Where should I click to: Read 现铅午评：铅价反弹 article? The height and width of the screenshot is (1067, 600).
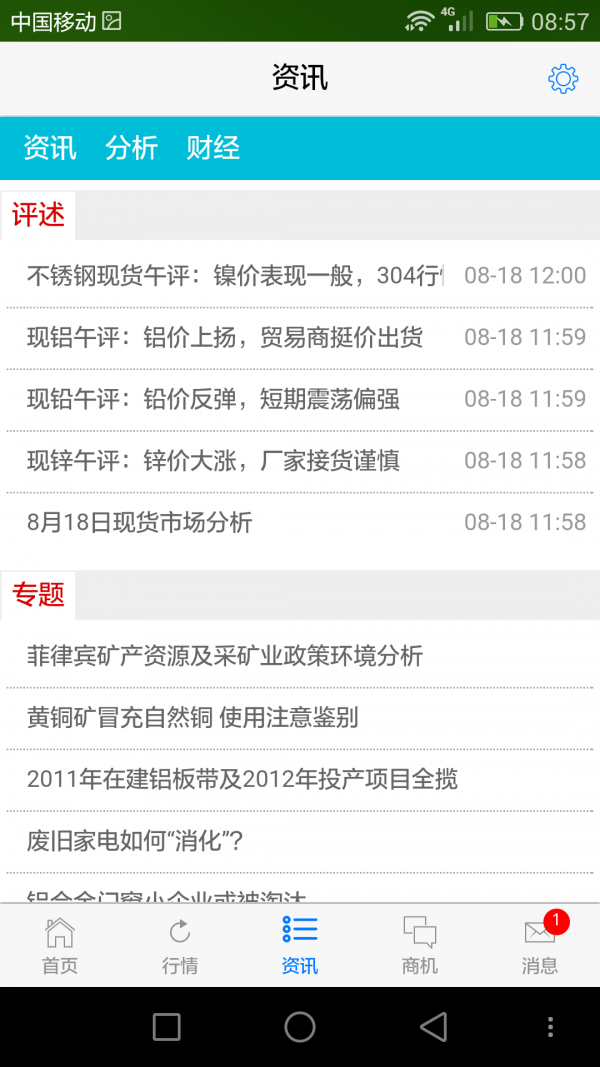[x=300, y=399]
